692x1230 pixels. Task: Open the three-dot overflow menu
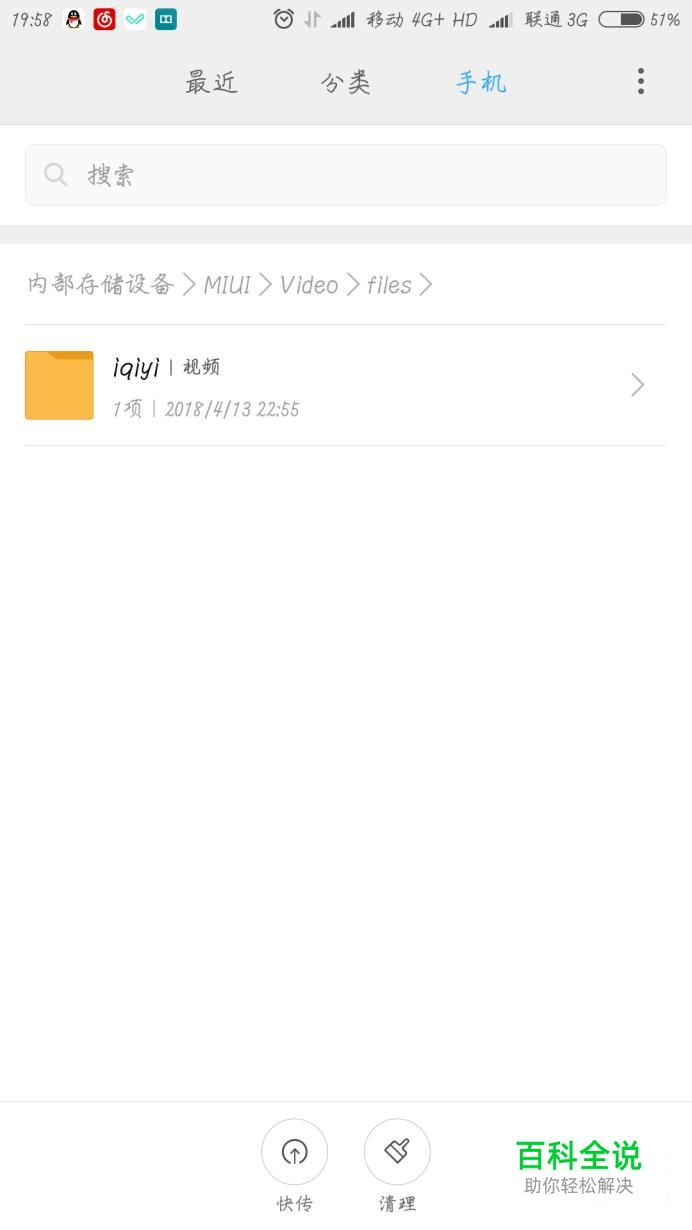[641, 81]
